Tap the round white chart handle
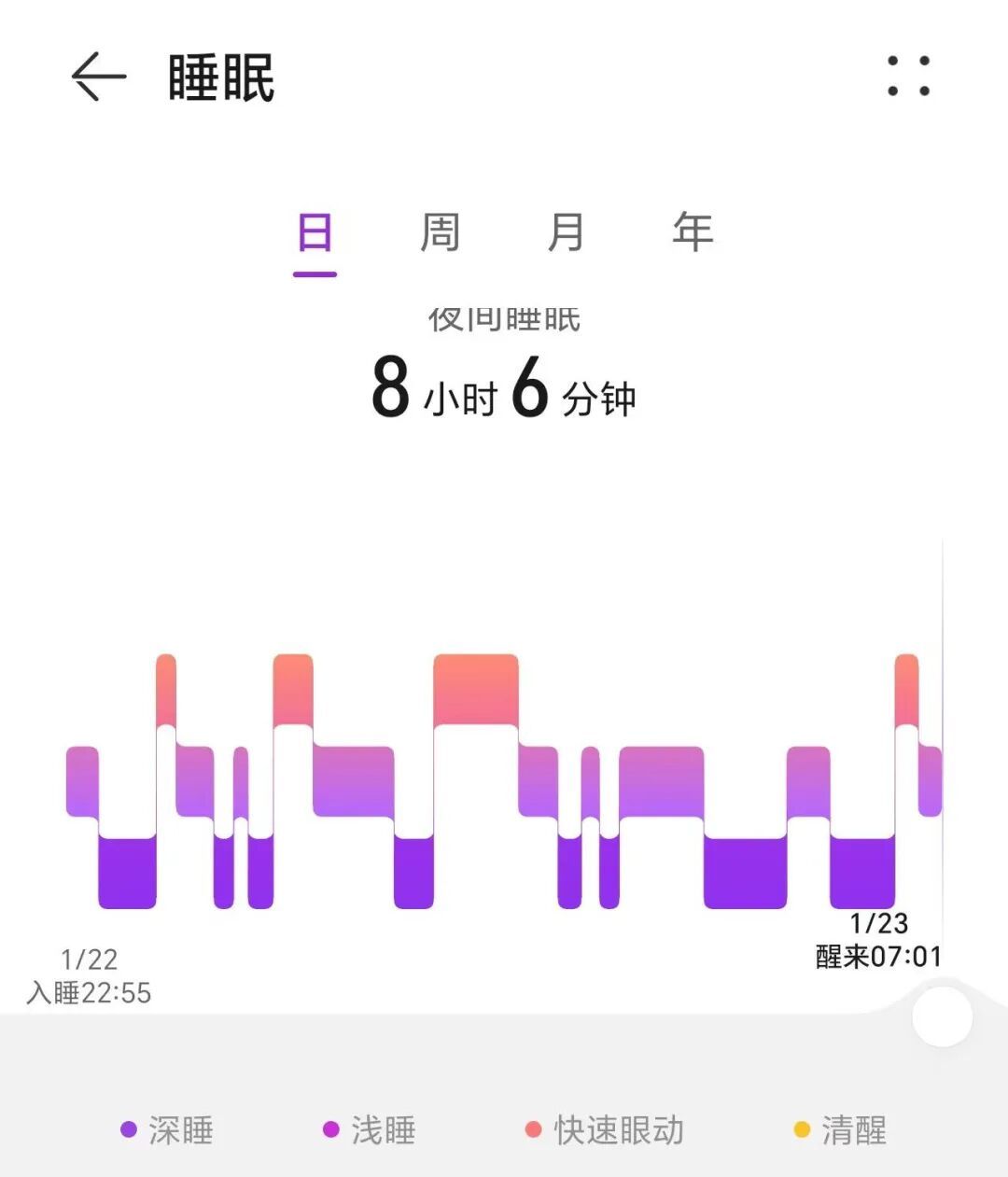 pos(942,1016)
